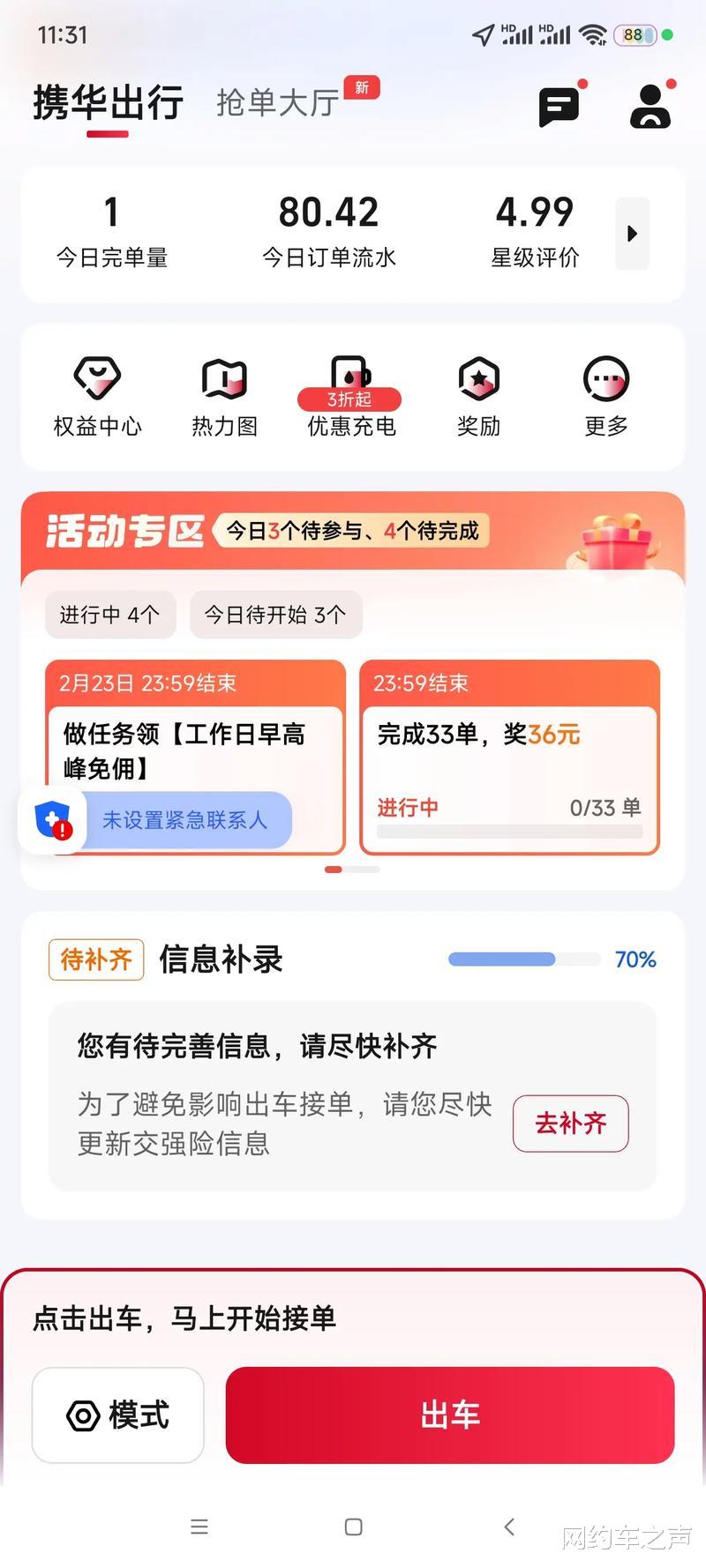This screenshot has width=706, height=1568.
Task: Open the 活动专区 banner
Action: [353, 531]
